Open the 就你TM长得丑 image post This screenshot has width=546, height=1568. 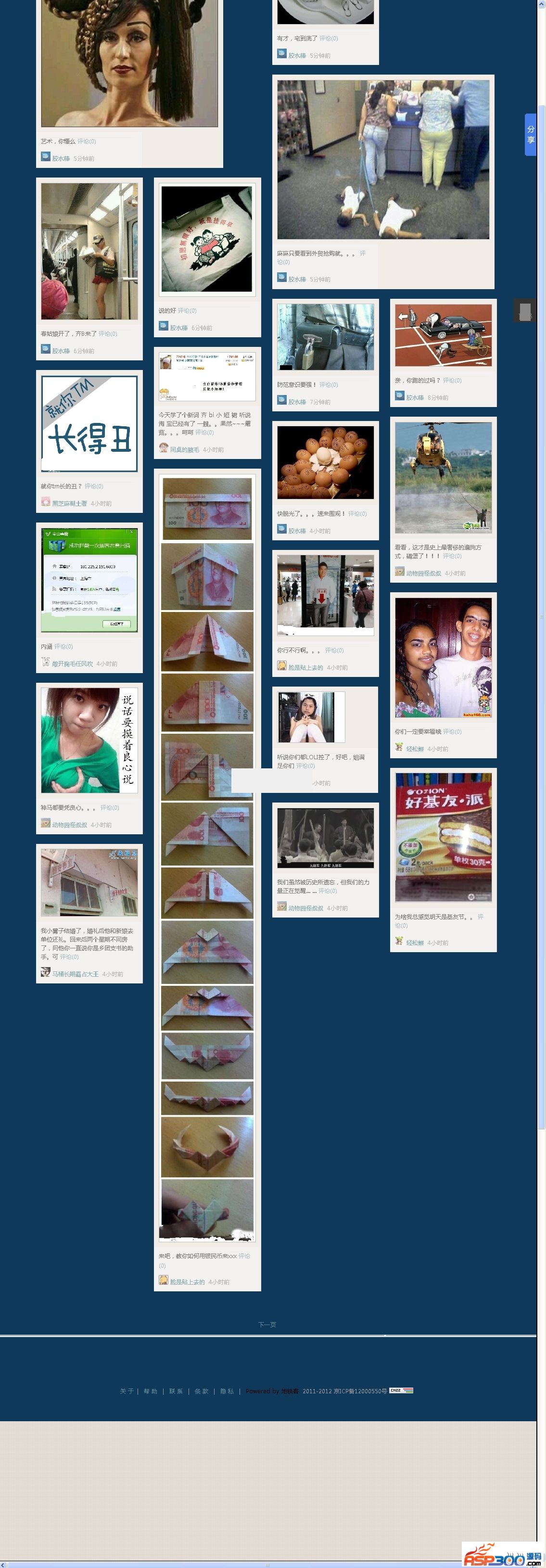tap(89, 424)
